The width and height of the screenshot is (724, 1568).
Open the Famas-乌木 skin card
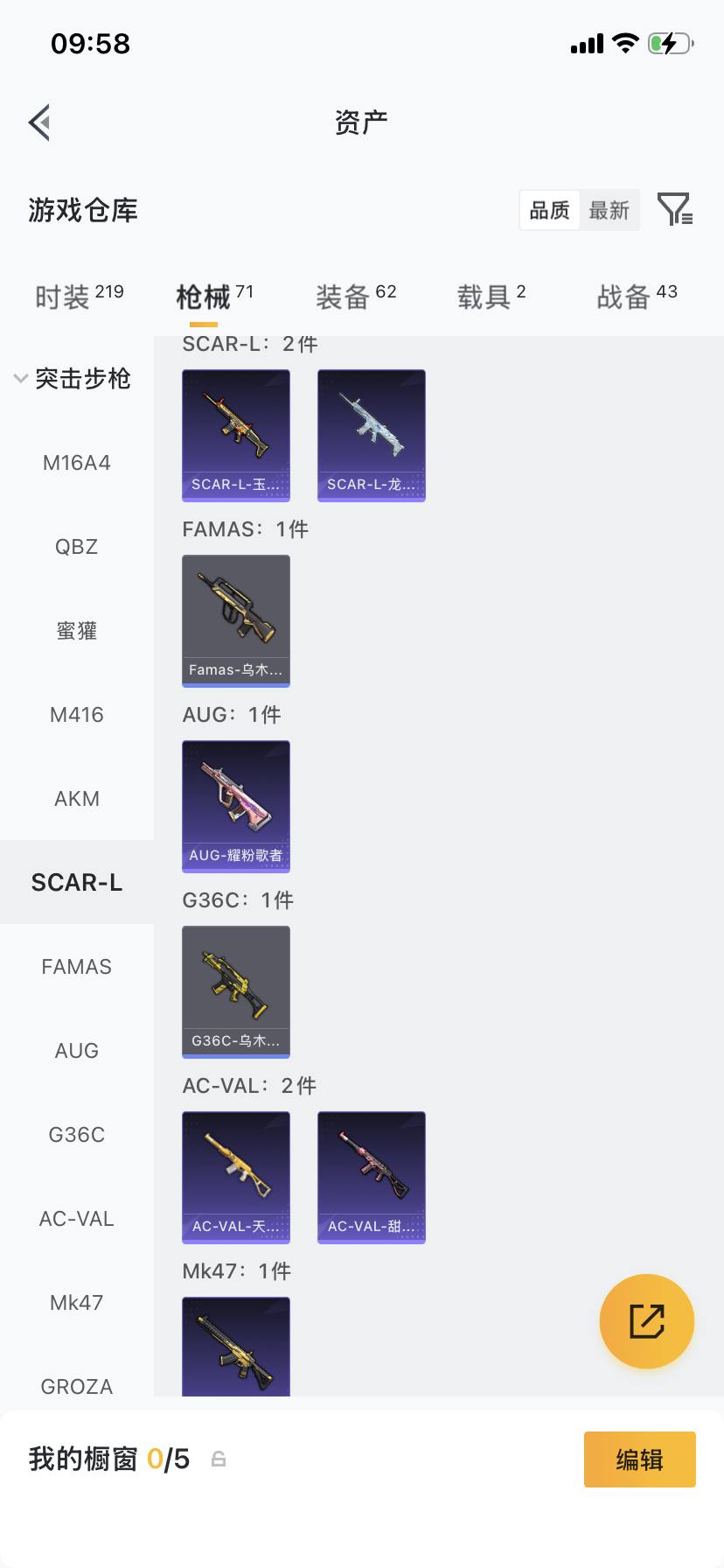point(236,621)
